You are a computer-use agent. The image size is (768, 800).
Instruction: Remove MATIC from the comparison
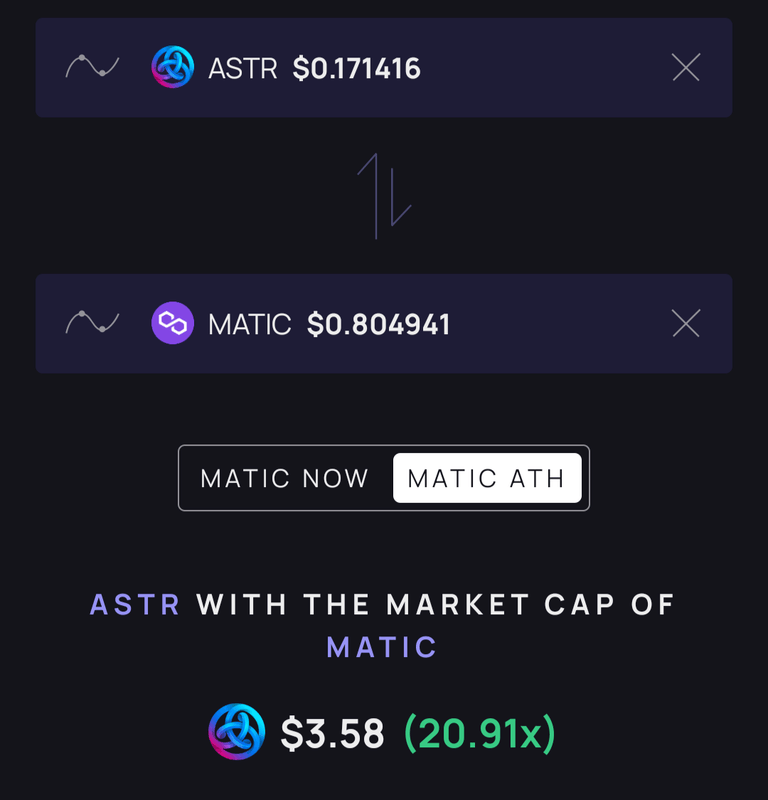[685, 324]
